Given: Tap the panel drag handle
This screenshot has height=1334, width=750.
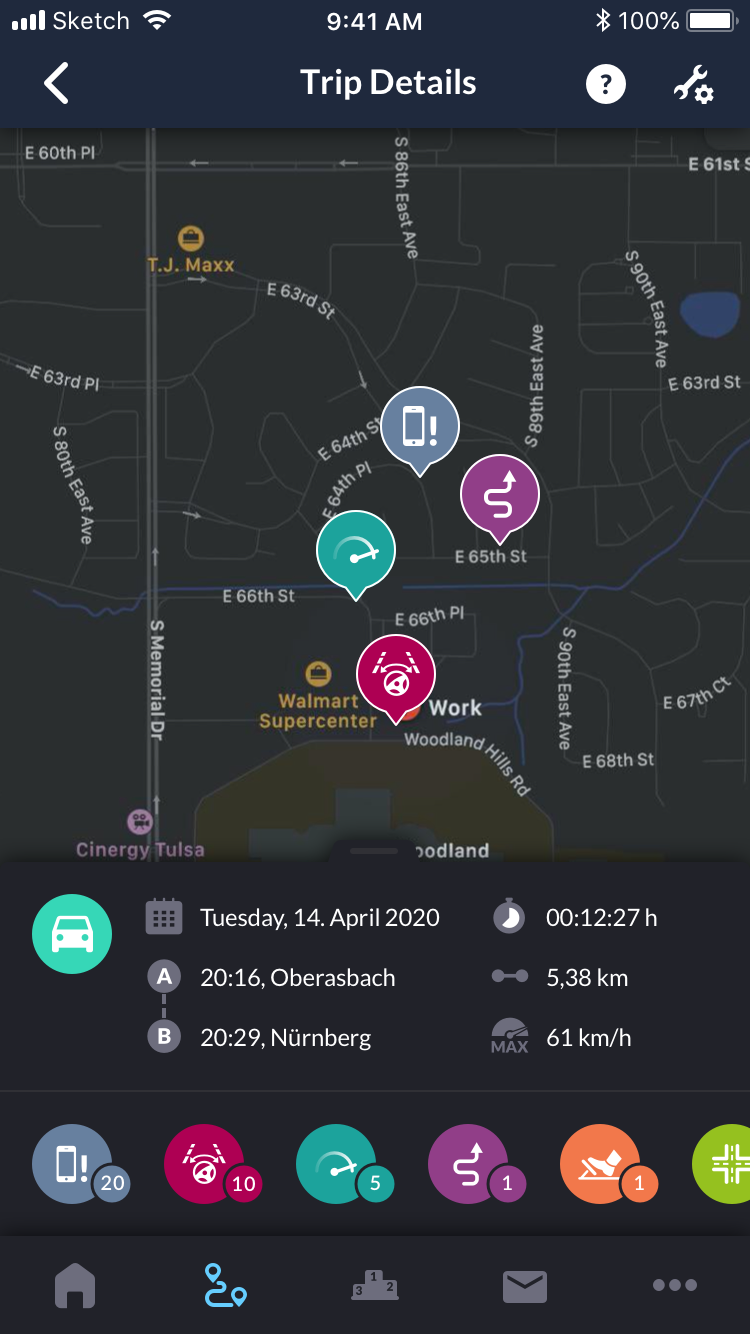Looking at the screenshot, I should pyautogui.click(x=375, y=850).
